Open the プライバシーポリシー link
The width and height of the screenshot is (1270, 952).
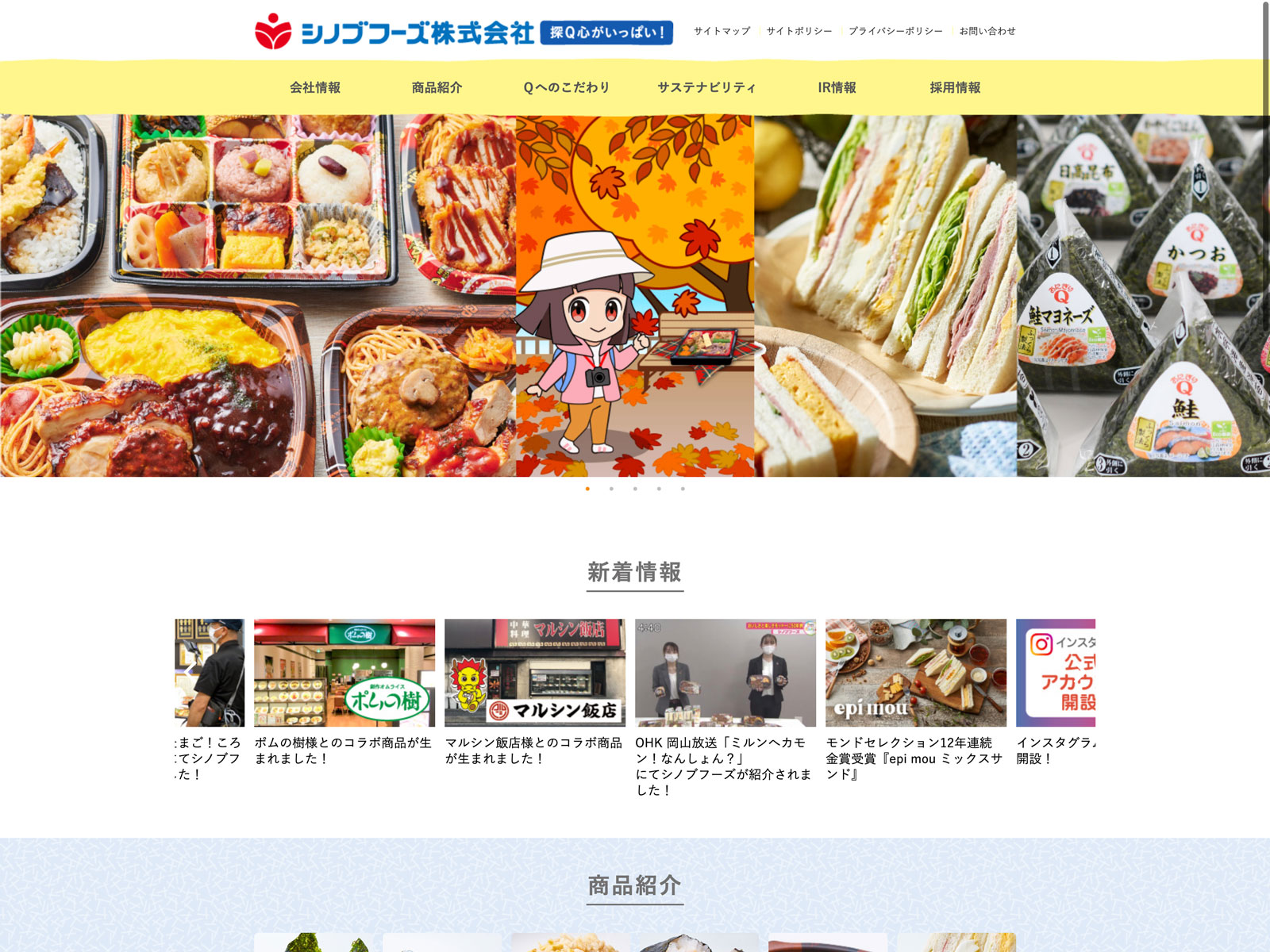coord(895,31)
